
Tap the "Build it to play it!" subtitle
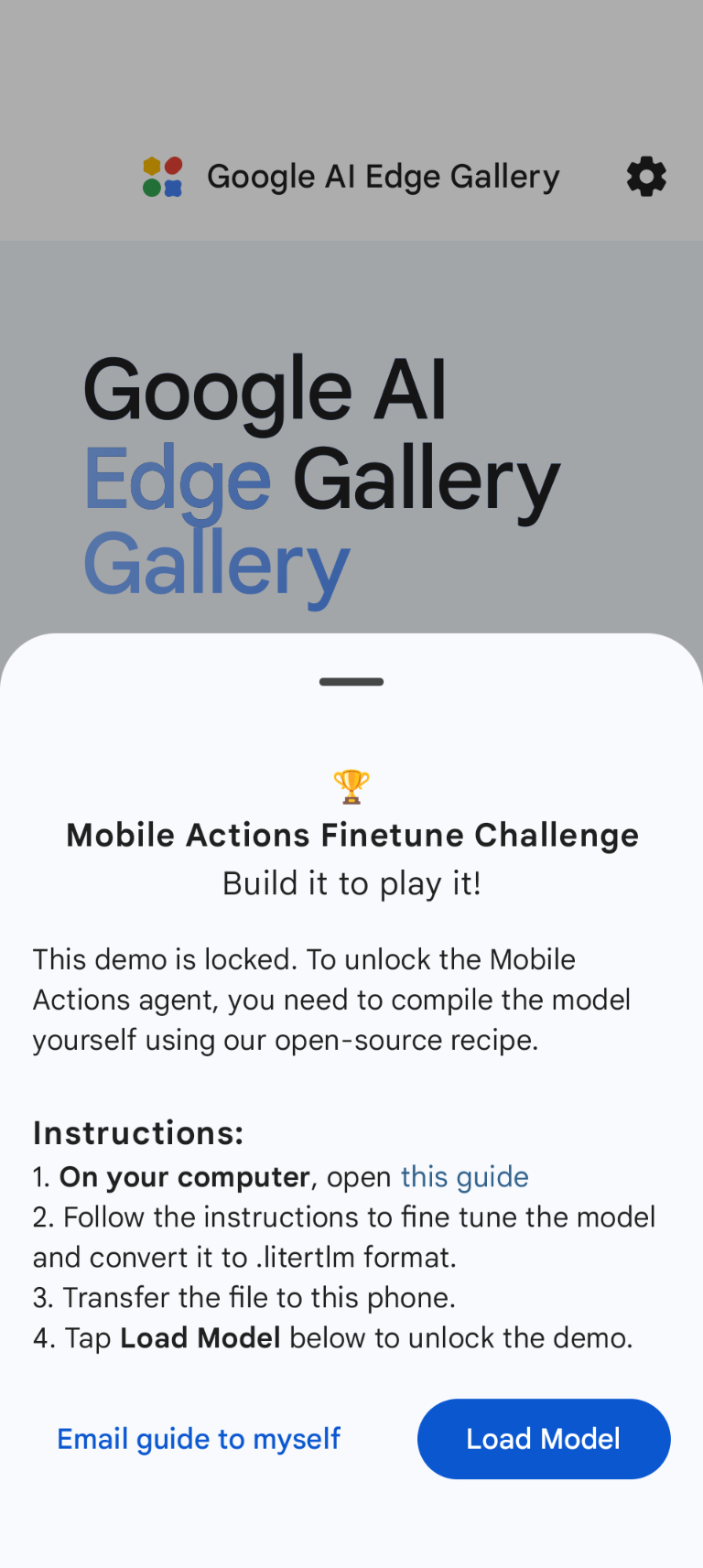point(351,883)
